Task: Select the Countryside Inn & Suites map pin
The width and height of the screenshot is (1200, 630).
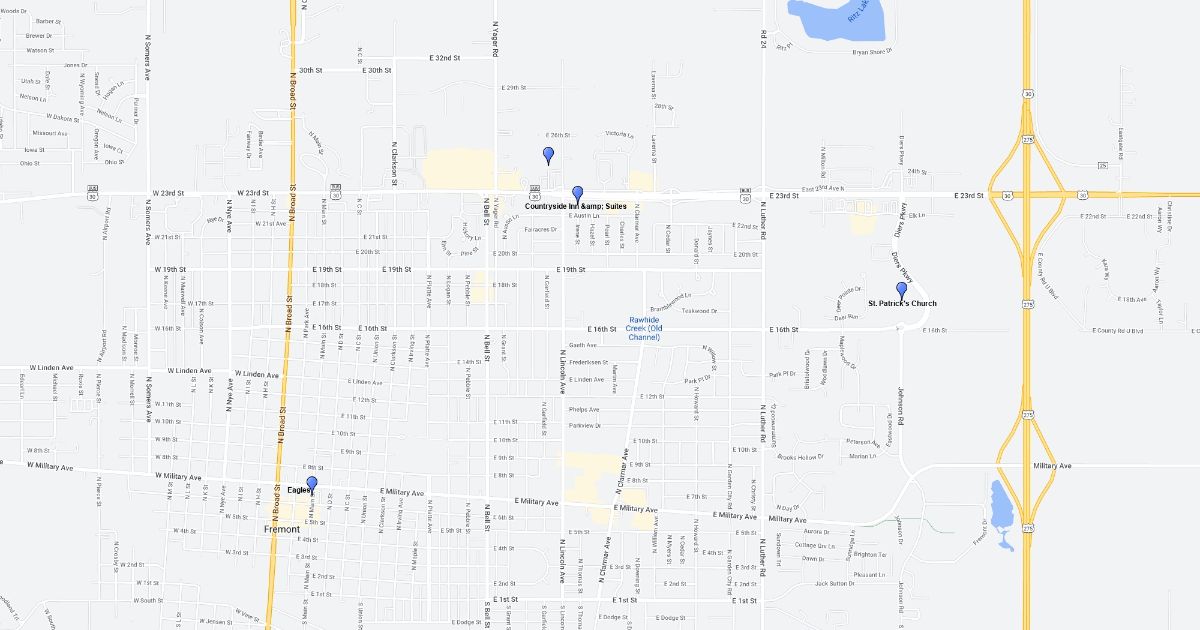Action: click(577, 193)
